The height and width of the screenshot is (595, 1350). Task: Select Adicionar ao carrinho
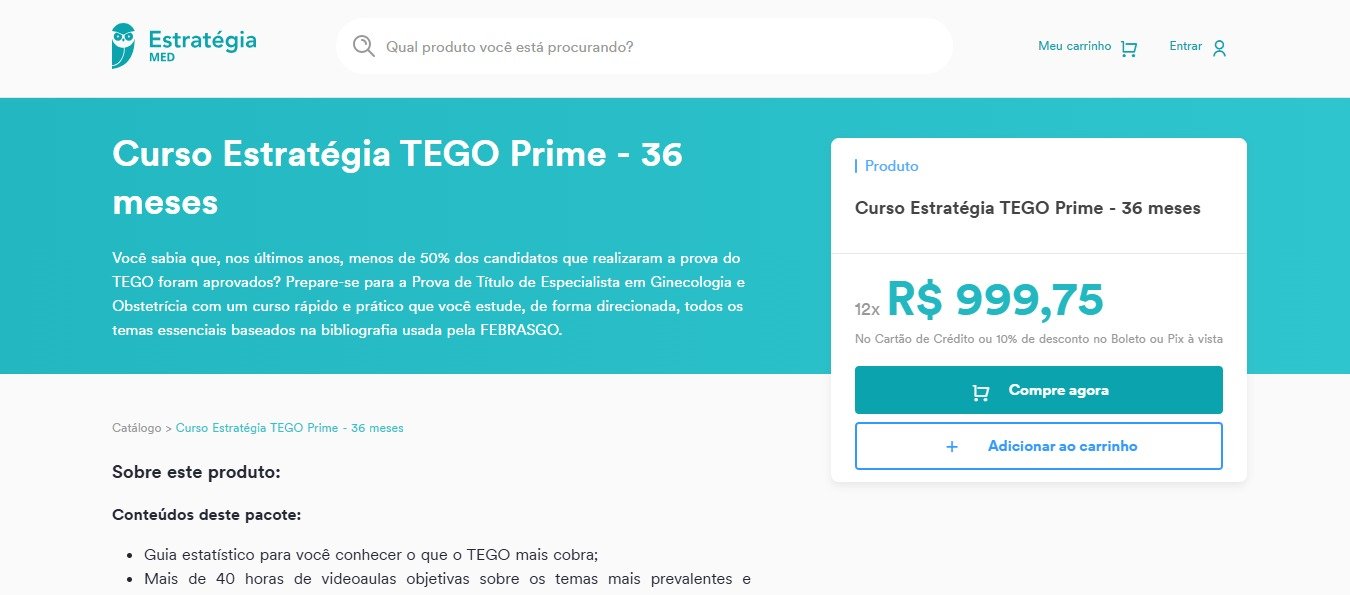click(1038, 446)
